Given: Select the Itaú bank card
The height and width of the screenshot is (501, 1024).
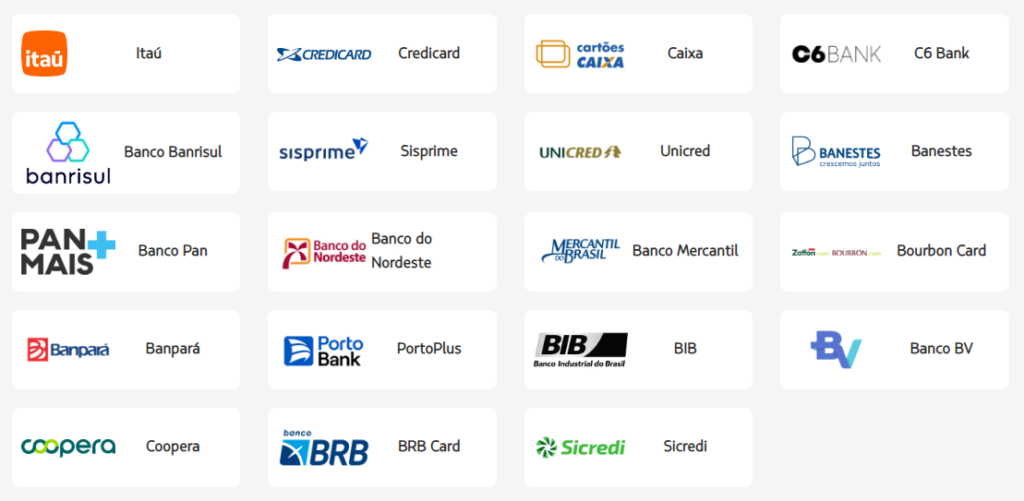Looking at the screenshot, I should click(x=126, y=54).
